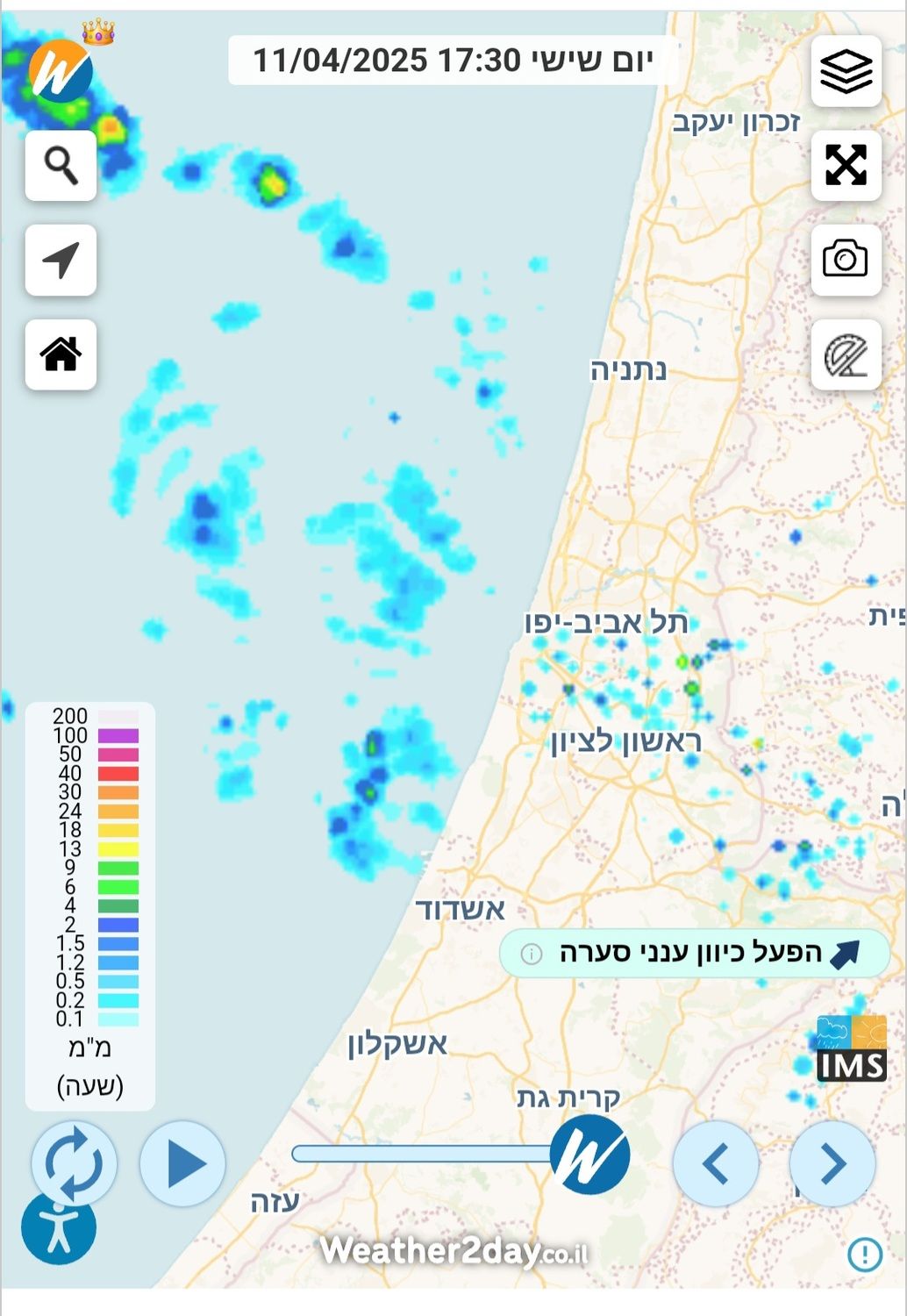
Task: Open the distance measuring tool
Action: coord(846,354)
